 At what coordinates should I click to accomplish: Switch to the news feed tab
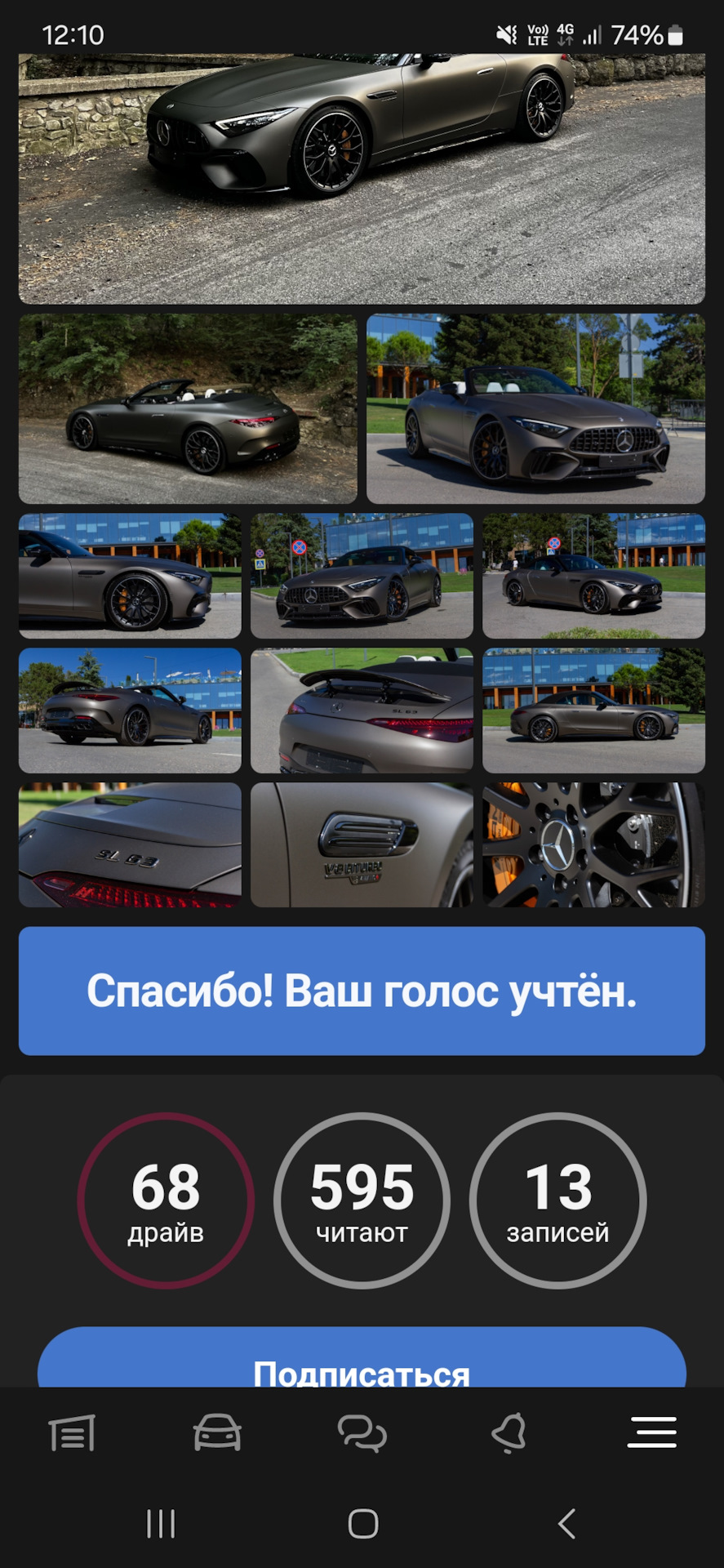[73, 1433]
